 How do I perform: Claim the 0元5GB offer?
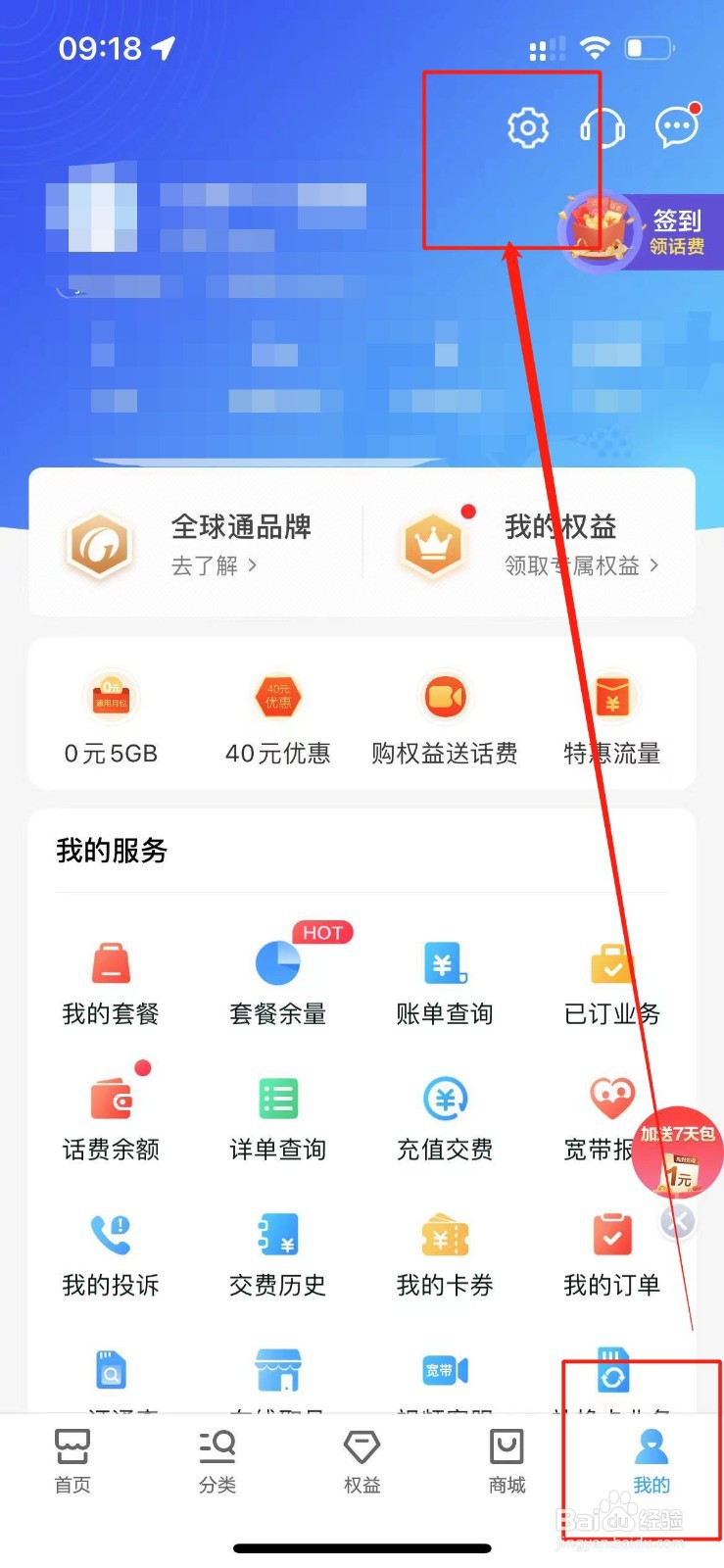coord(110,715)
